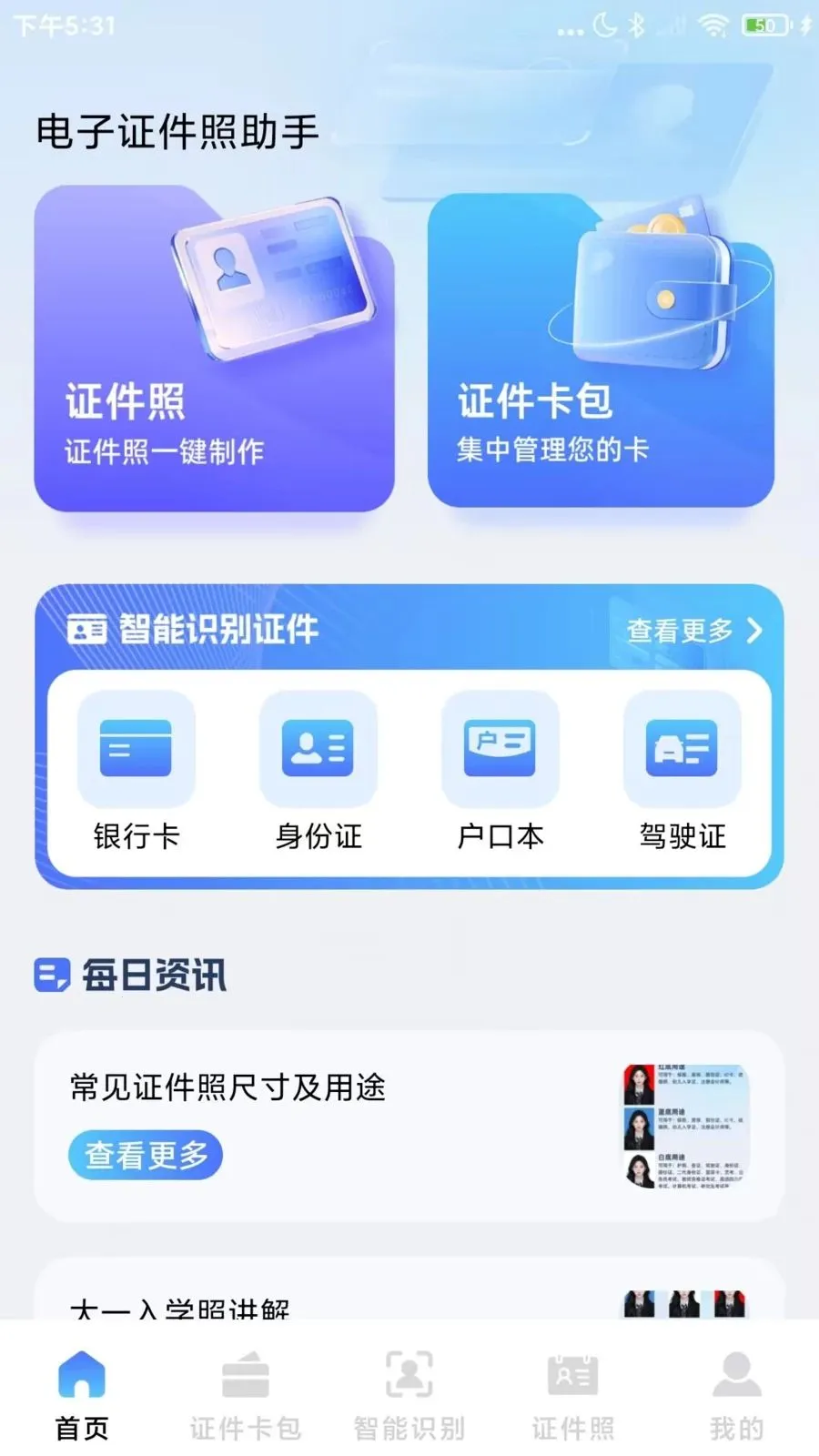Open 首页 home icon in bottom bar
Screen dimensions: 819x1456
pos(83,1376)
